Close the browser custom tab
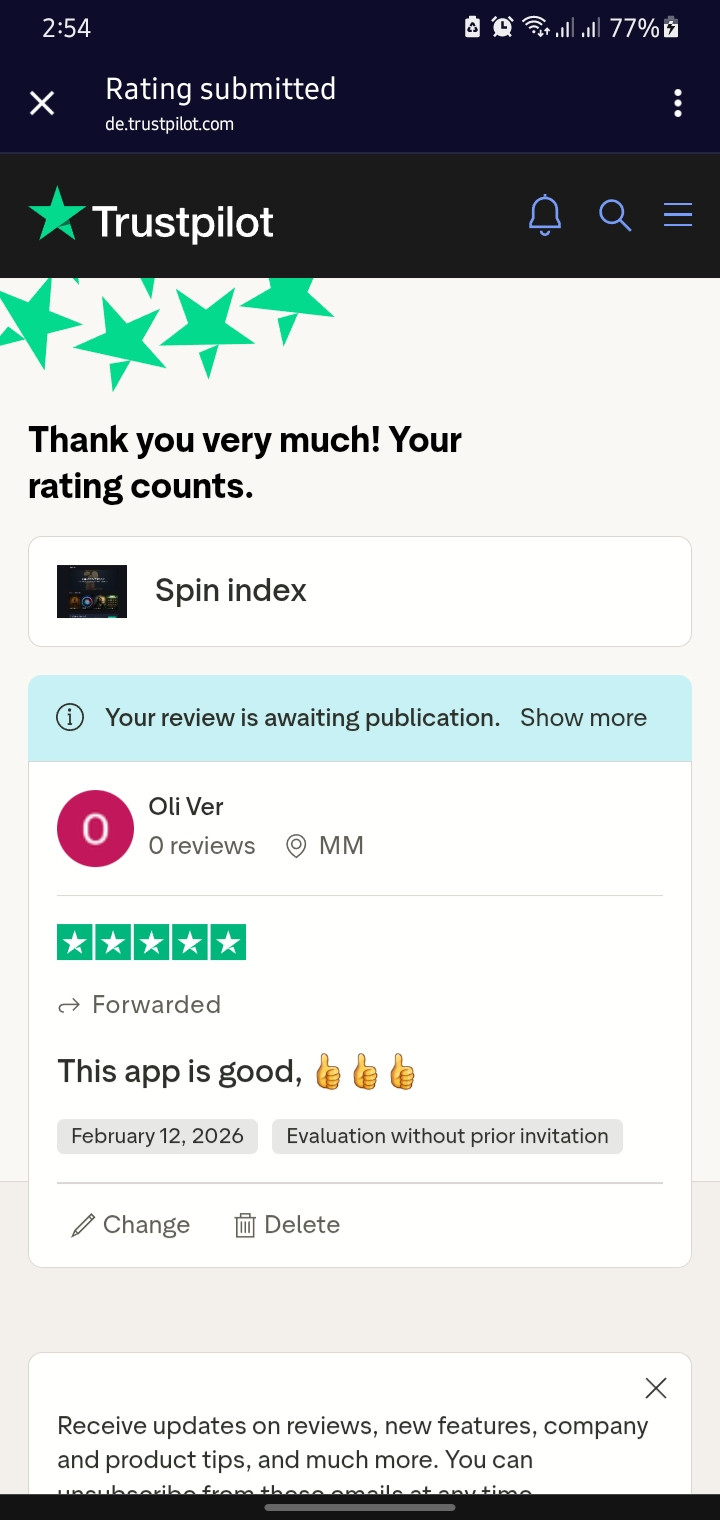Screen dimensions: 720x1520 coord(42,103)
